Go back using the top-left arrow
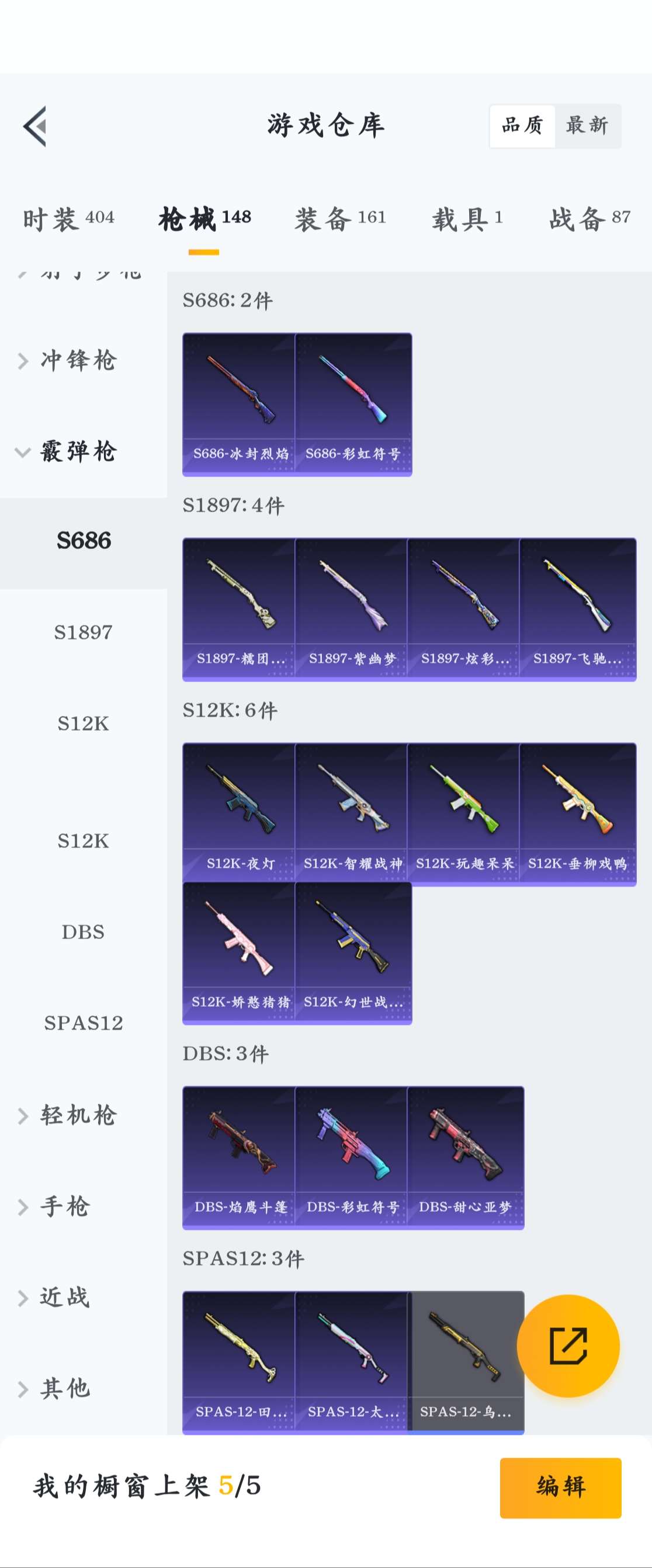Image resolution: width=652 pixels, height=1568 pixels. pyautogui.click(x=34, y=126)
